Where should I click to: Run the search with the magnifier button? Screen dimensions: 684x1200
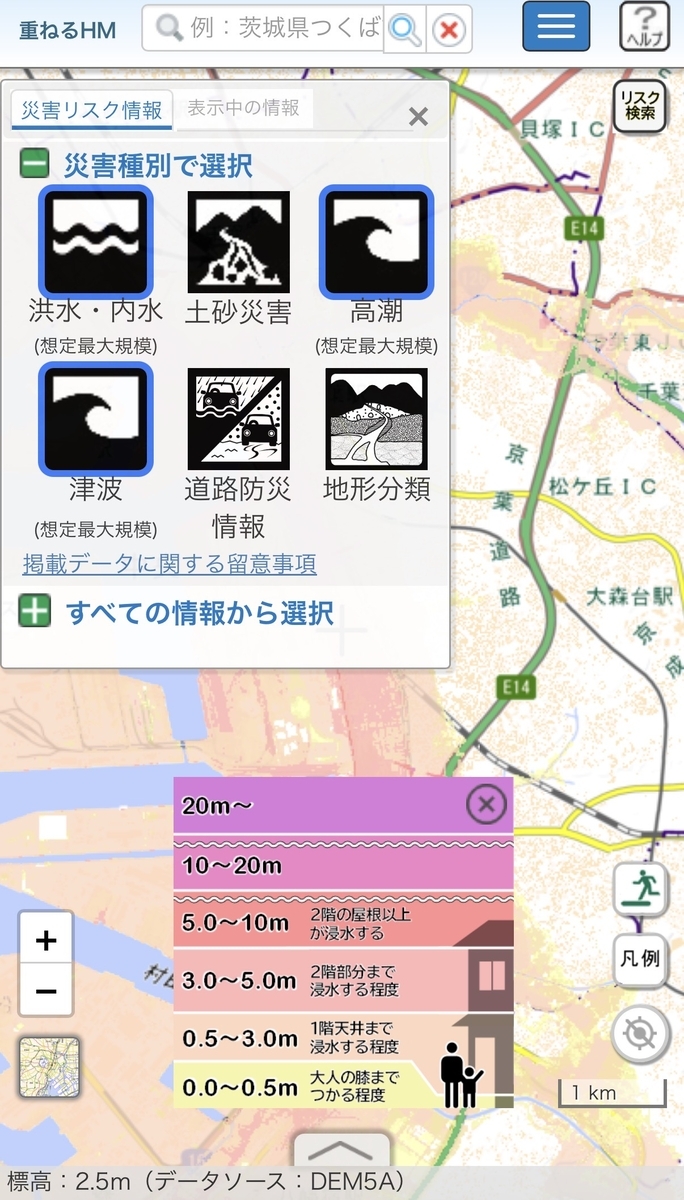404,29
